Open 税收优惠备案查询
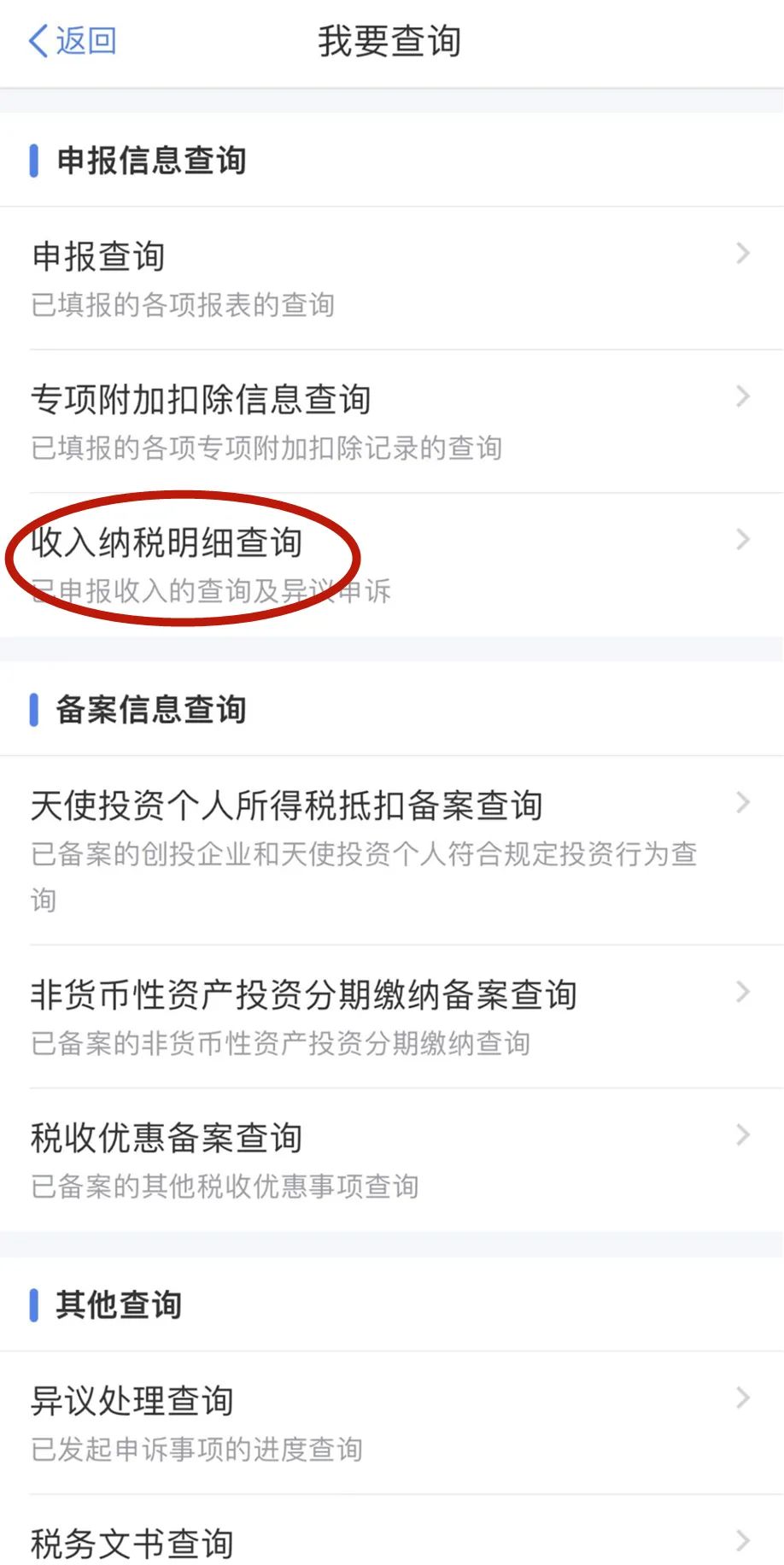The height and width of the screenshot is (1565, 784). coord(392,1160)
